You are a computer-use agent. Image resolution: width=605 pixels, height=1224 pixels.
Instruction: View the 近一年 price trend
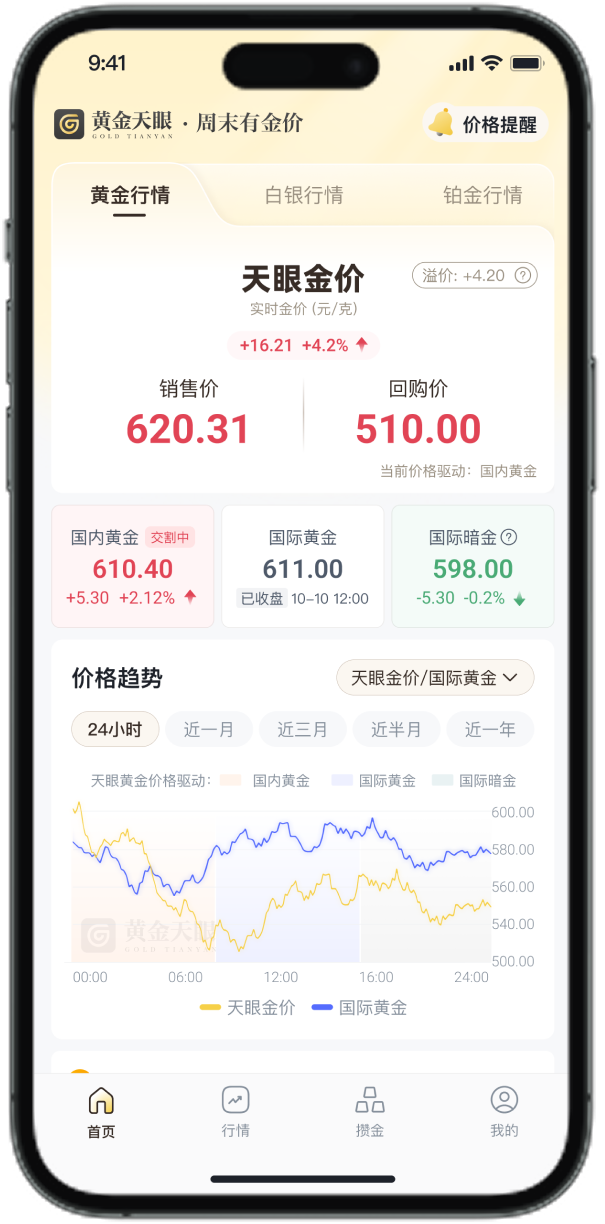coord(490,730)
